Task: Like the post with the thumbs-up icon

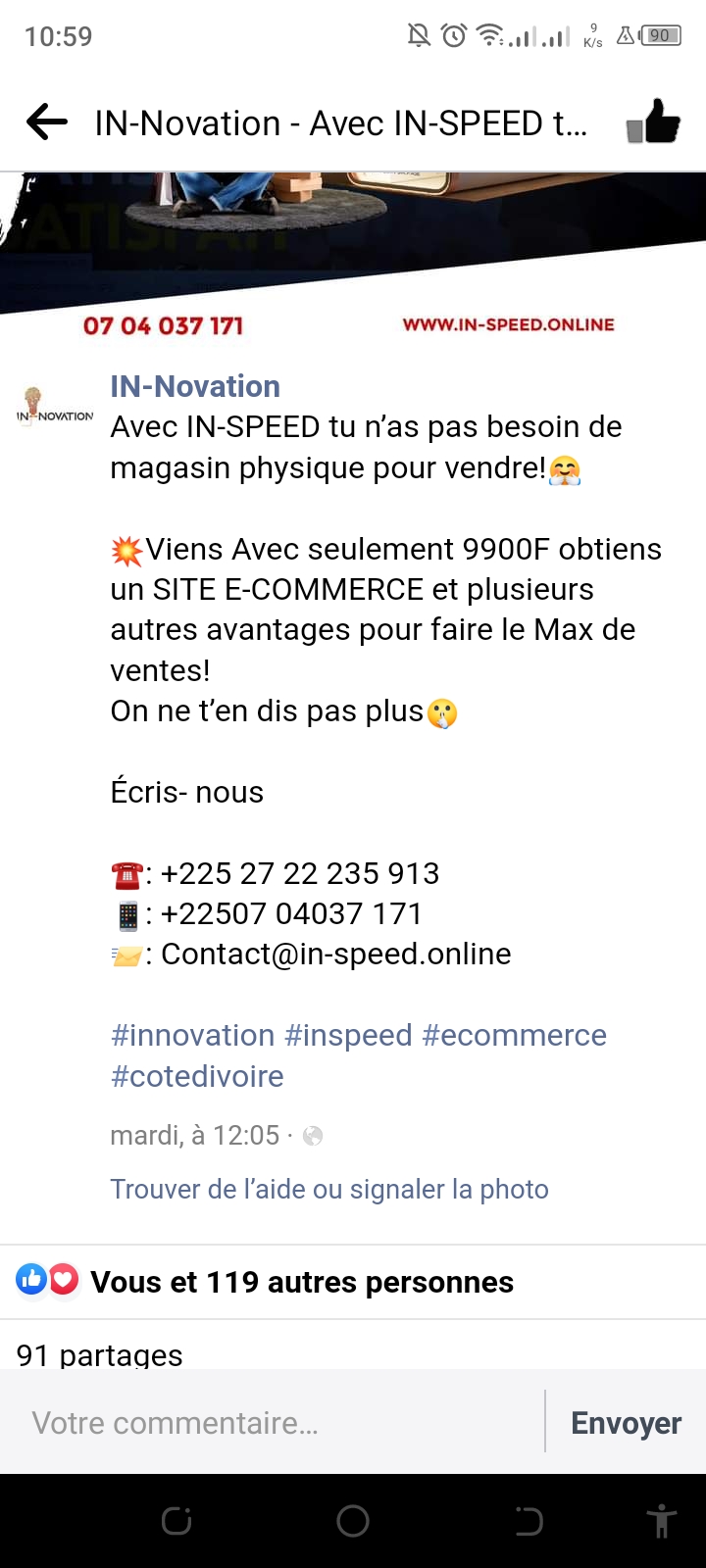Action: point(654,123)
